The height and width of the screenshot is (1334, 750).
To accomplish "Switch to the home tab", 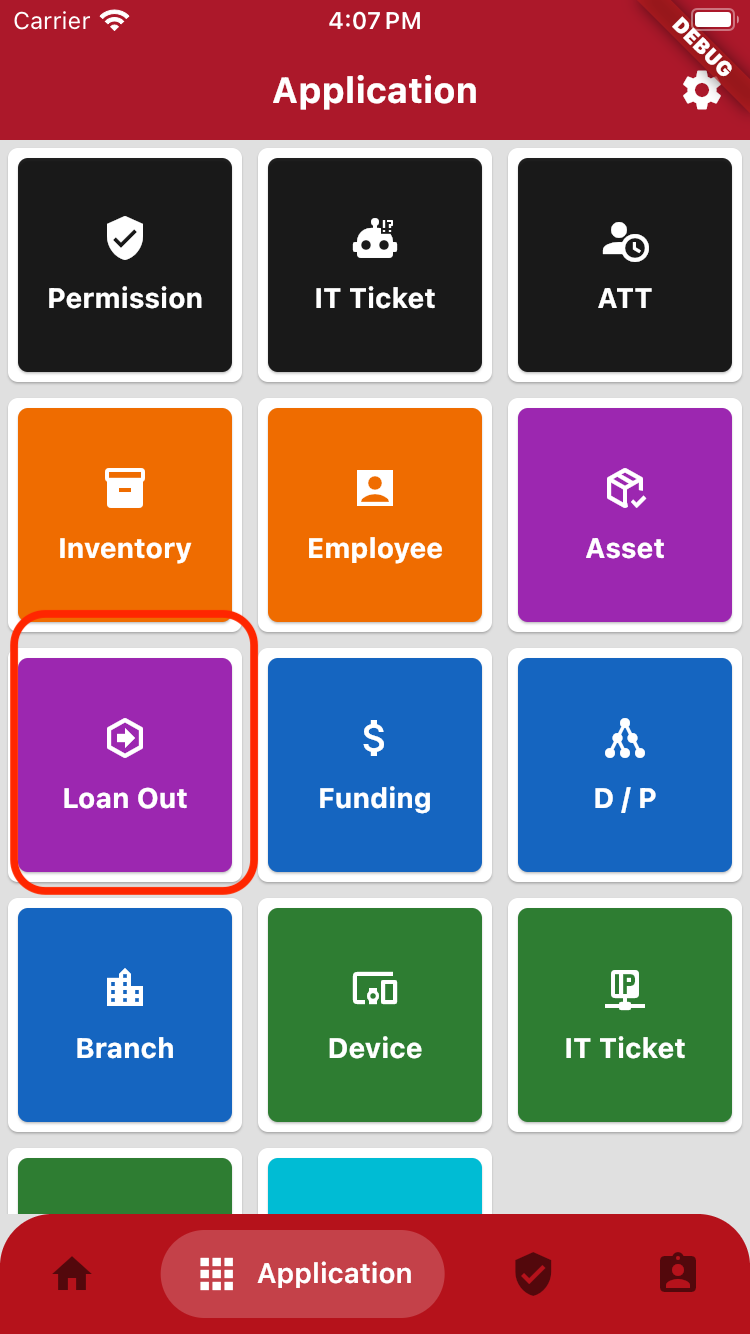I will point(72,1274).
